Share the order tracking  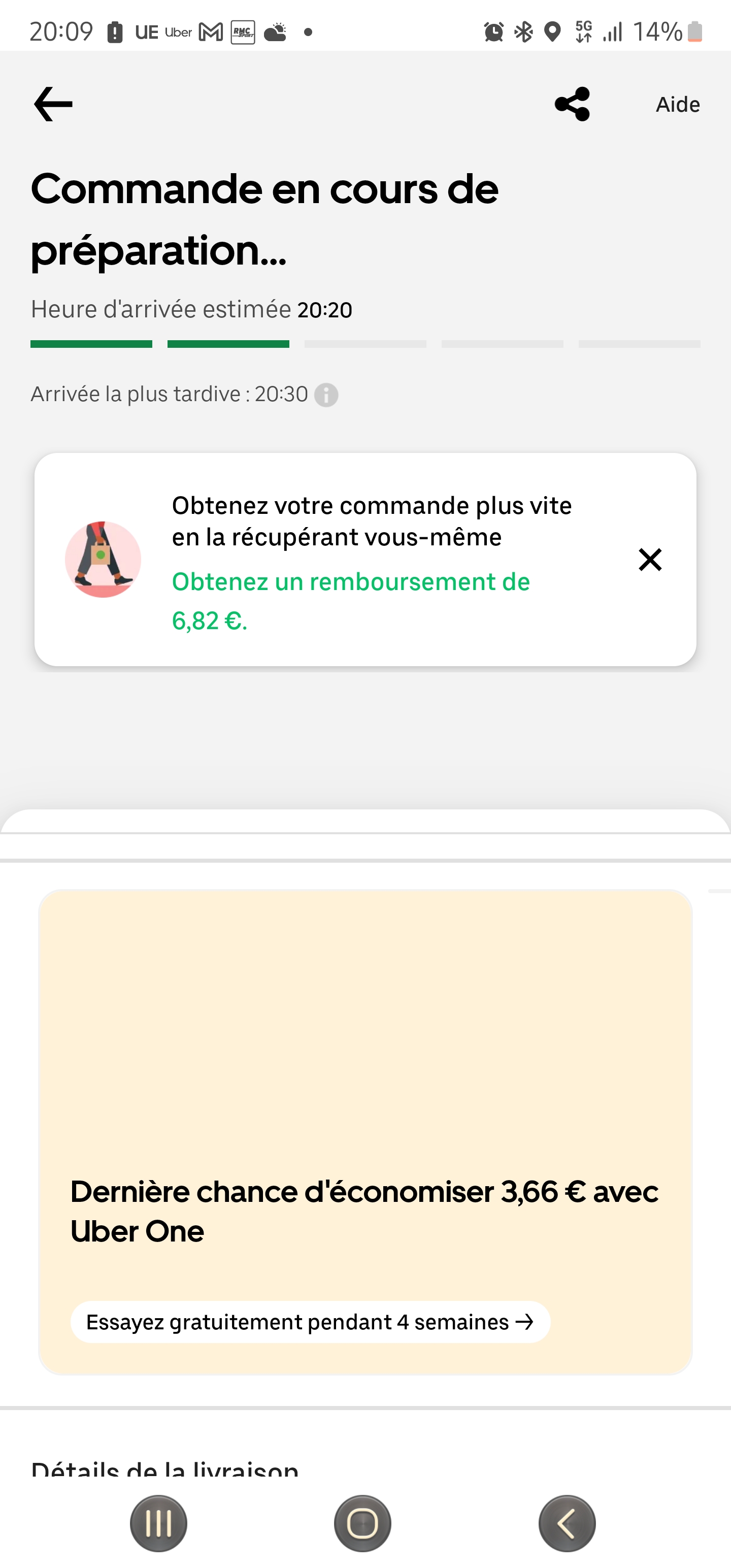[572, 104]
